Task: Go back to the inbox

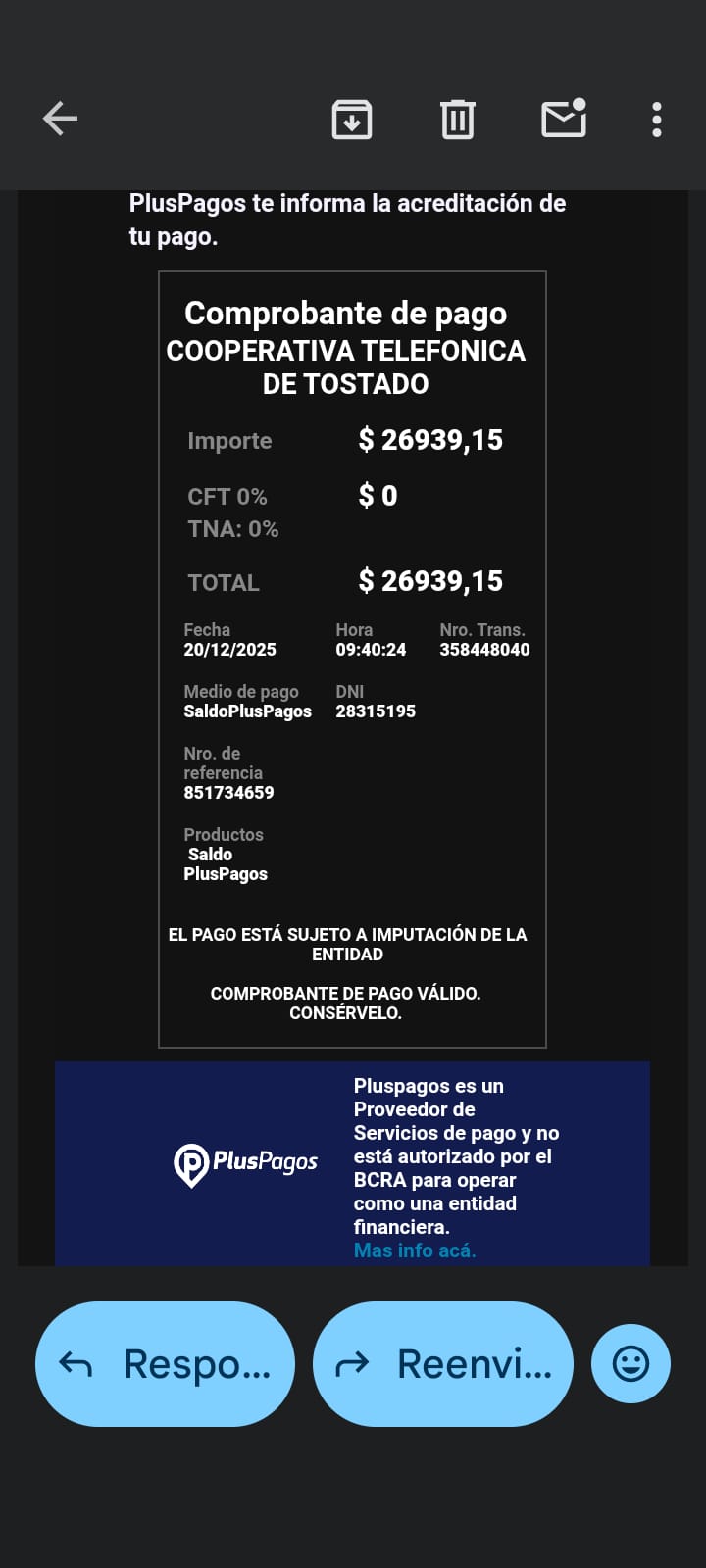Action: point(60,119)
